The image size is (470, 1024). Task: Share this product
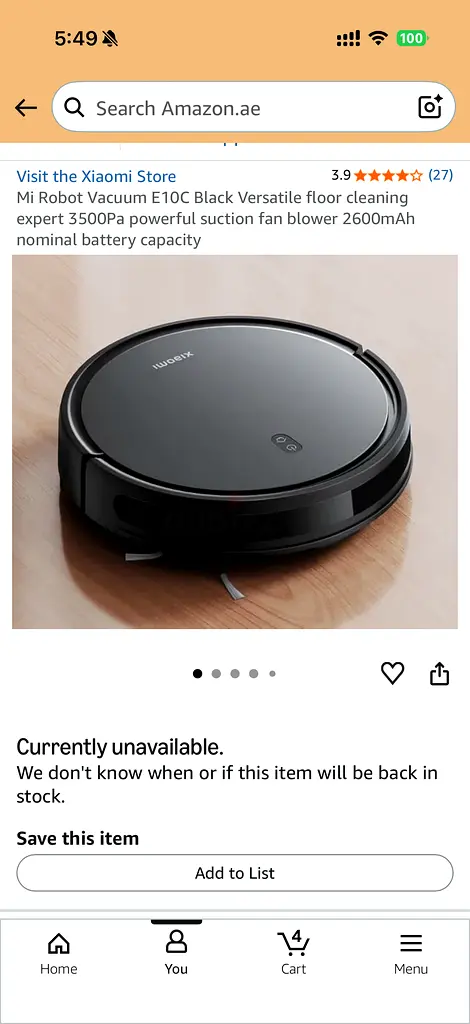point(439,673)
